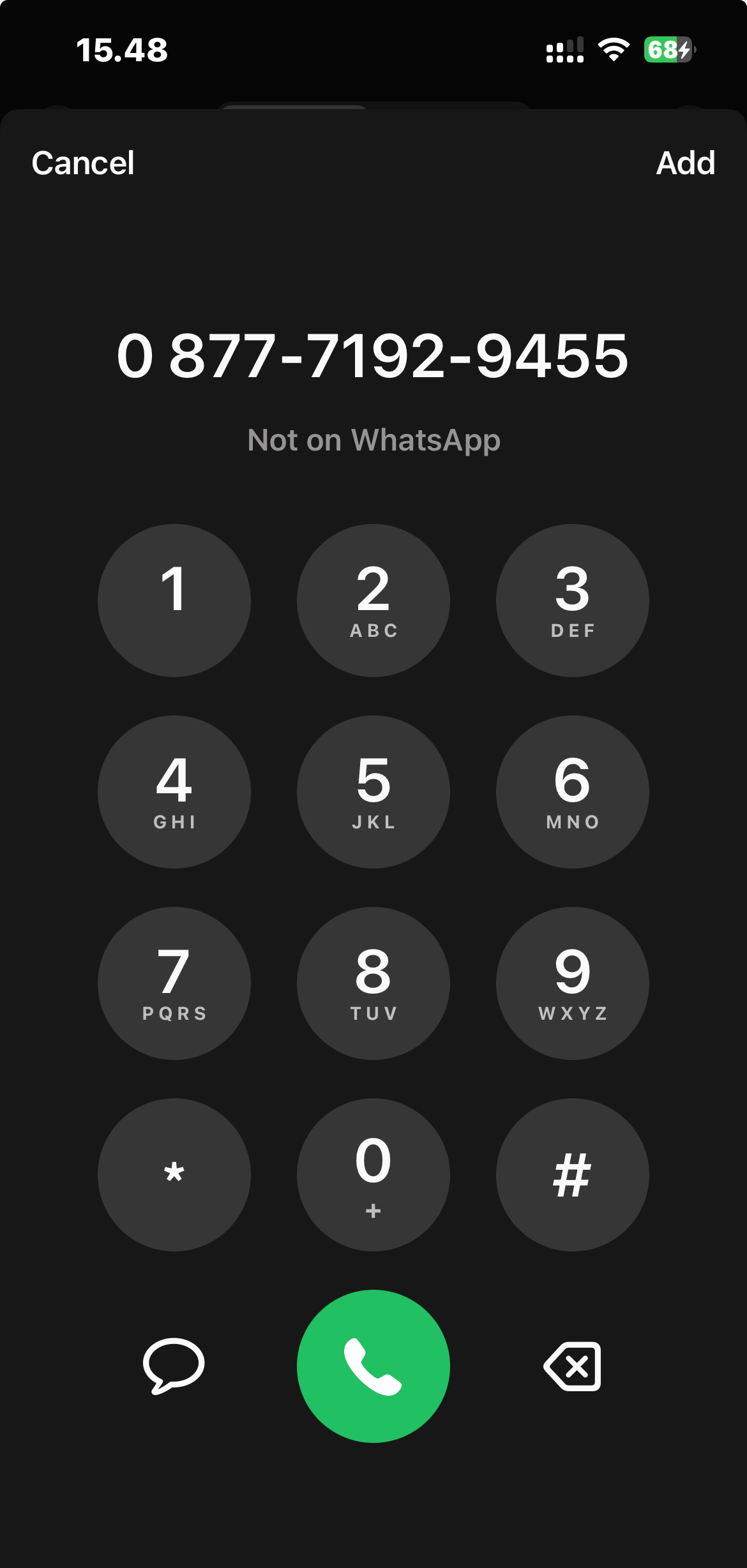Enter digit 4 (GHI)

coord(174,791)
